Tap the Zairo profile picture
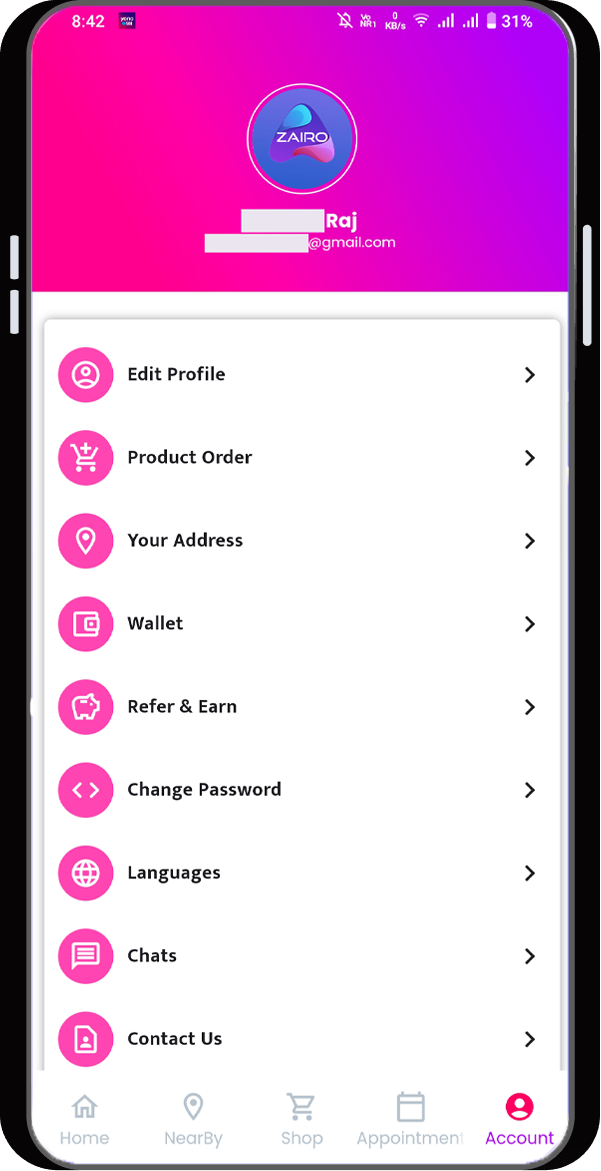 click(x=302, y=140)
